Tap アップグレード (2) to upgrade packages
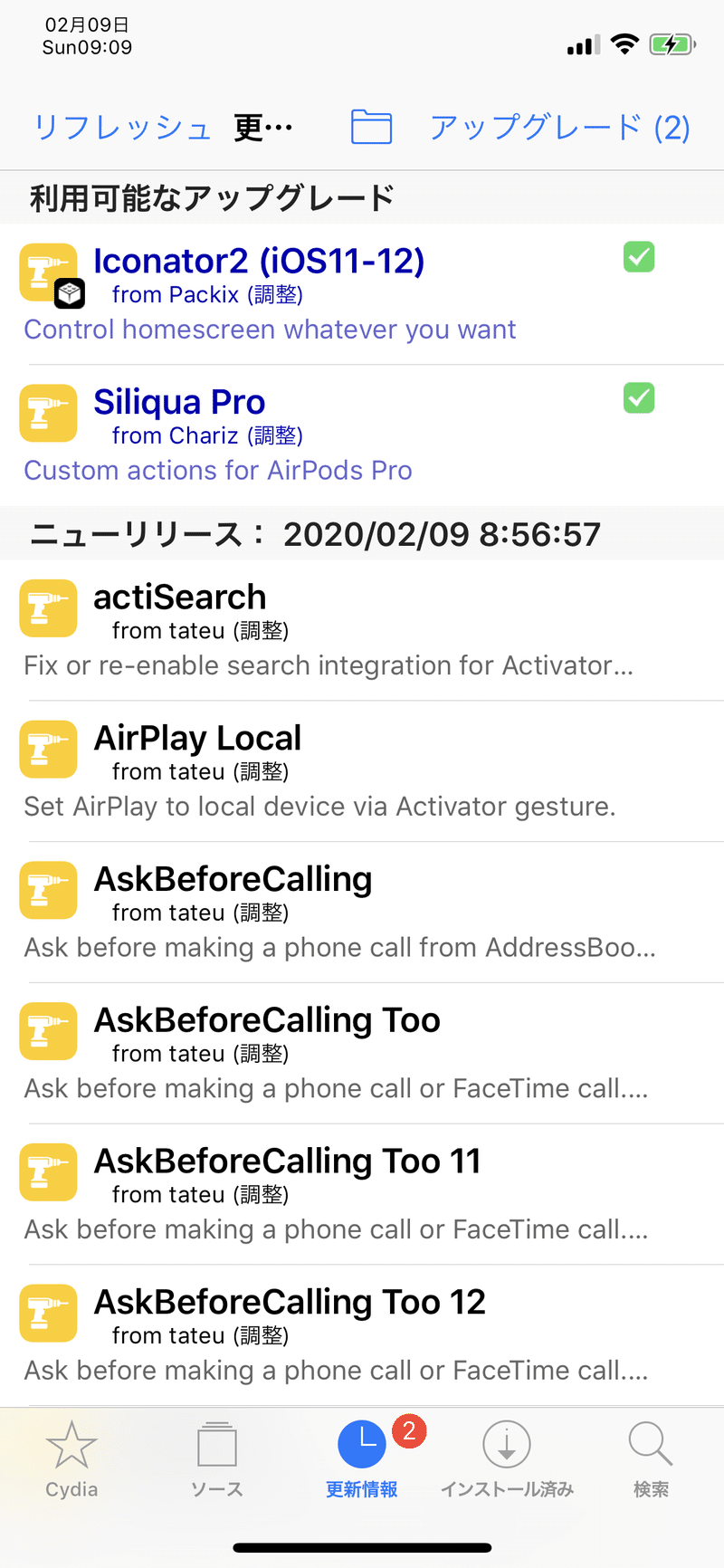Viewport: 724px width, 1568px height. [560, 128]
